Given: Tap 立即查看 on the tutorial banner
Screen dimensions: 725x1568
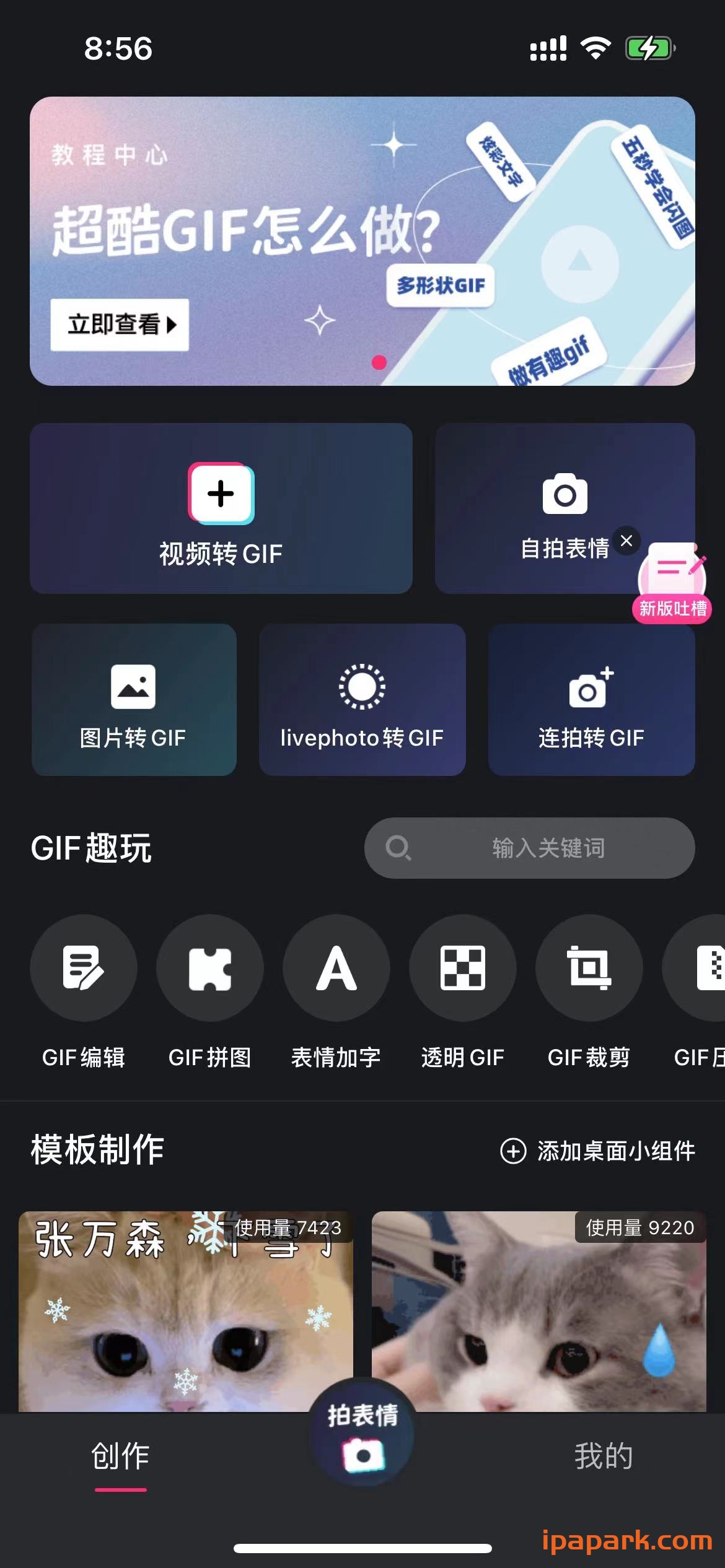Looking at the screenshot, I should (x=121, y=325).
